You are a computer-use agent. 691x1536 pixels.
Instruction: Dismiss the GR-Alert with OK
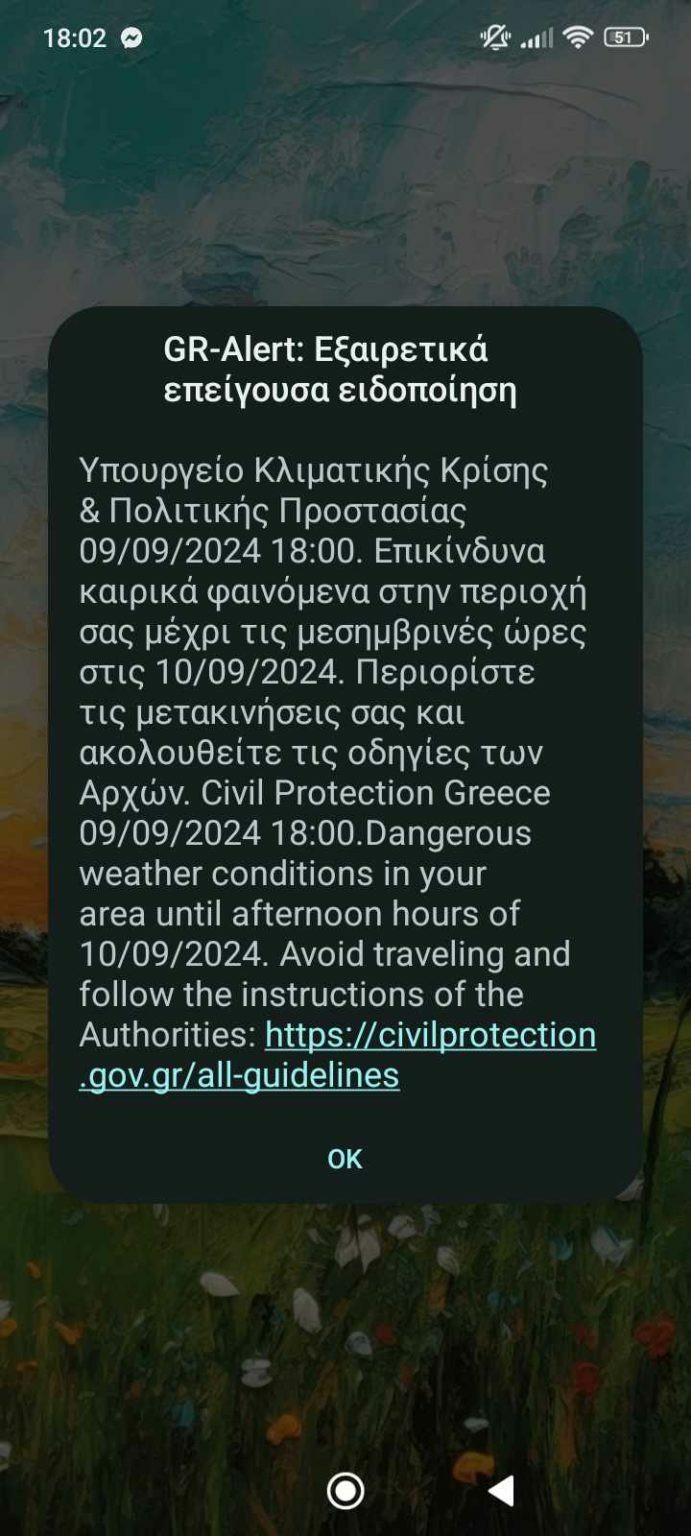pos(344,1159)
